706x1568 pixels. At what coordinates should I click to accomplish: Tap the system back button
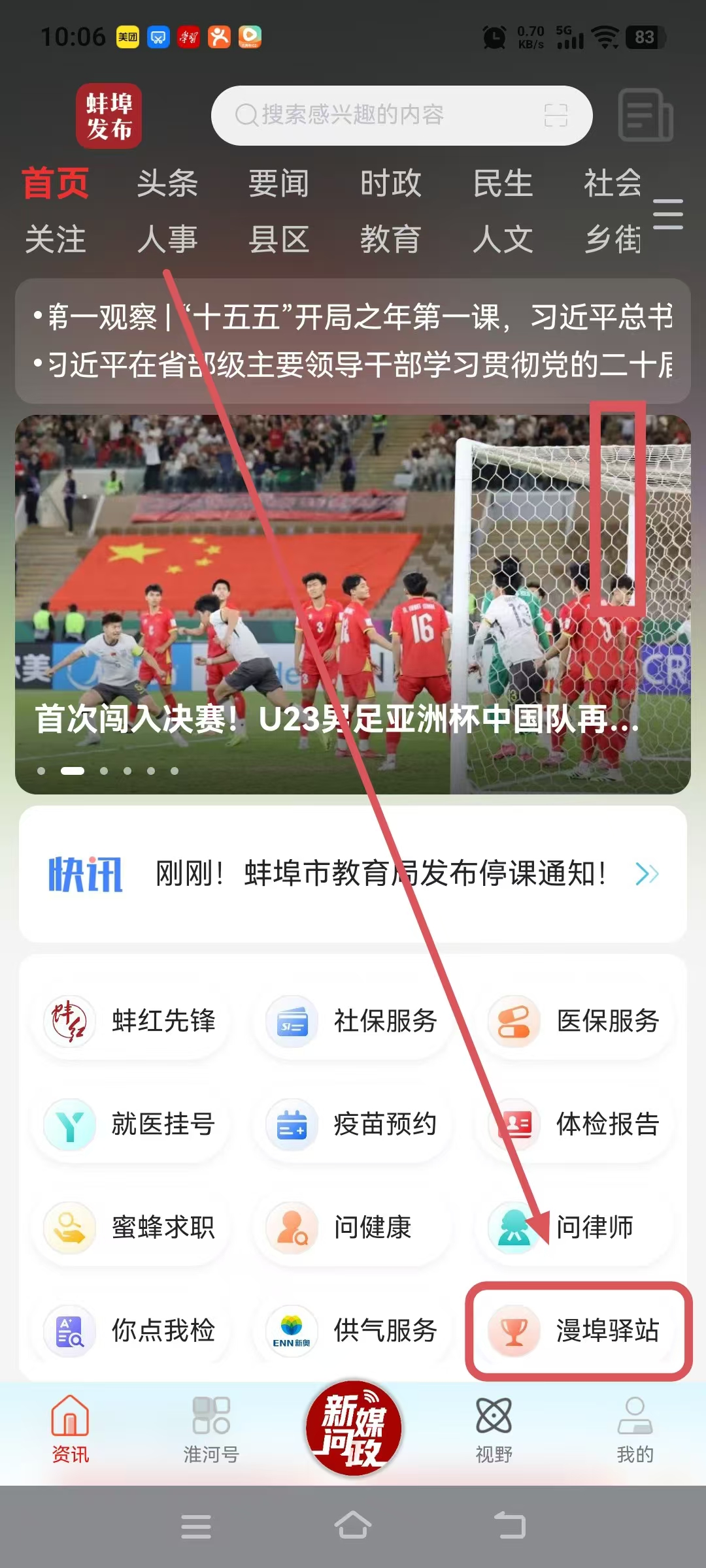[x=510, y=1526]
